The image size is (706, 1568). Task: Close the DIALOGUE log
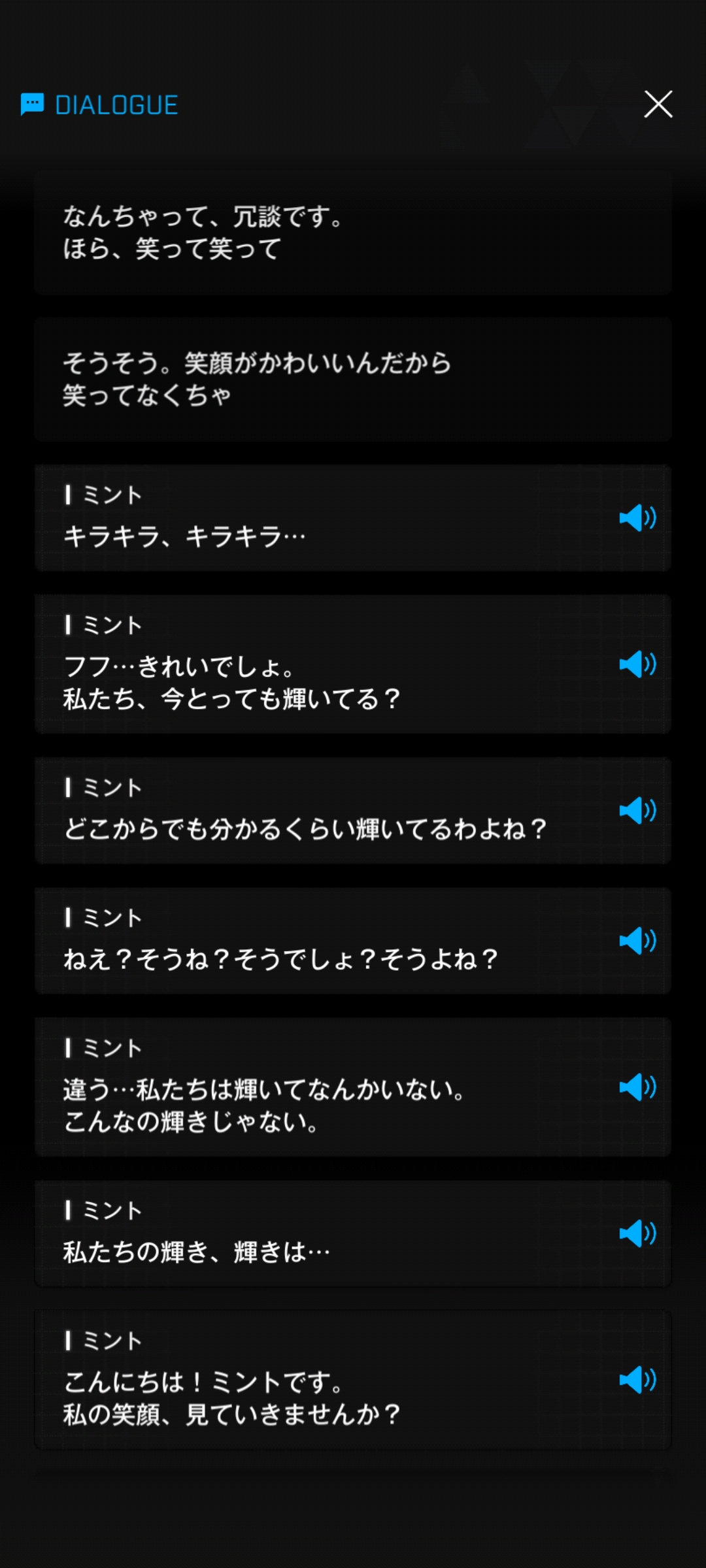658,105
